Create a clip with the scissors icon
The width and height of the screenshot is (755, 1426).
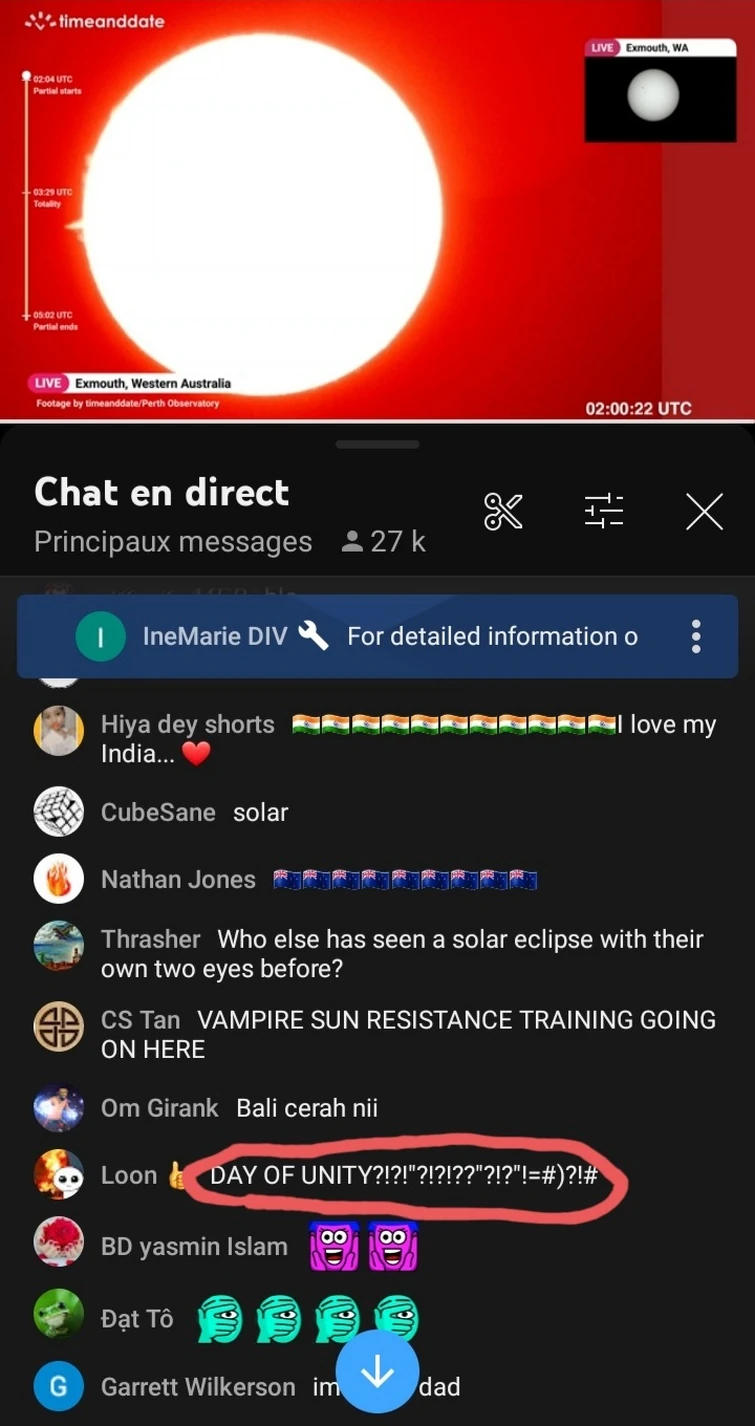[x=503, y=511]
